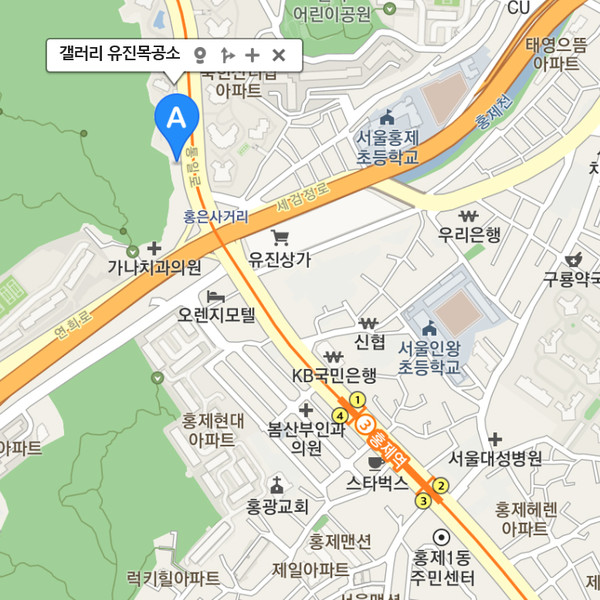Image resolution: width=600 pixels, height=600 pixels.
Task: Tap the plus icon in the place popup
Action: (252, 55)
